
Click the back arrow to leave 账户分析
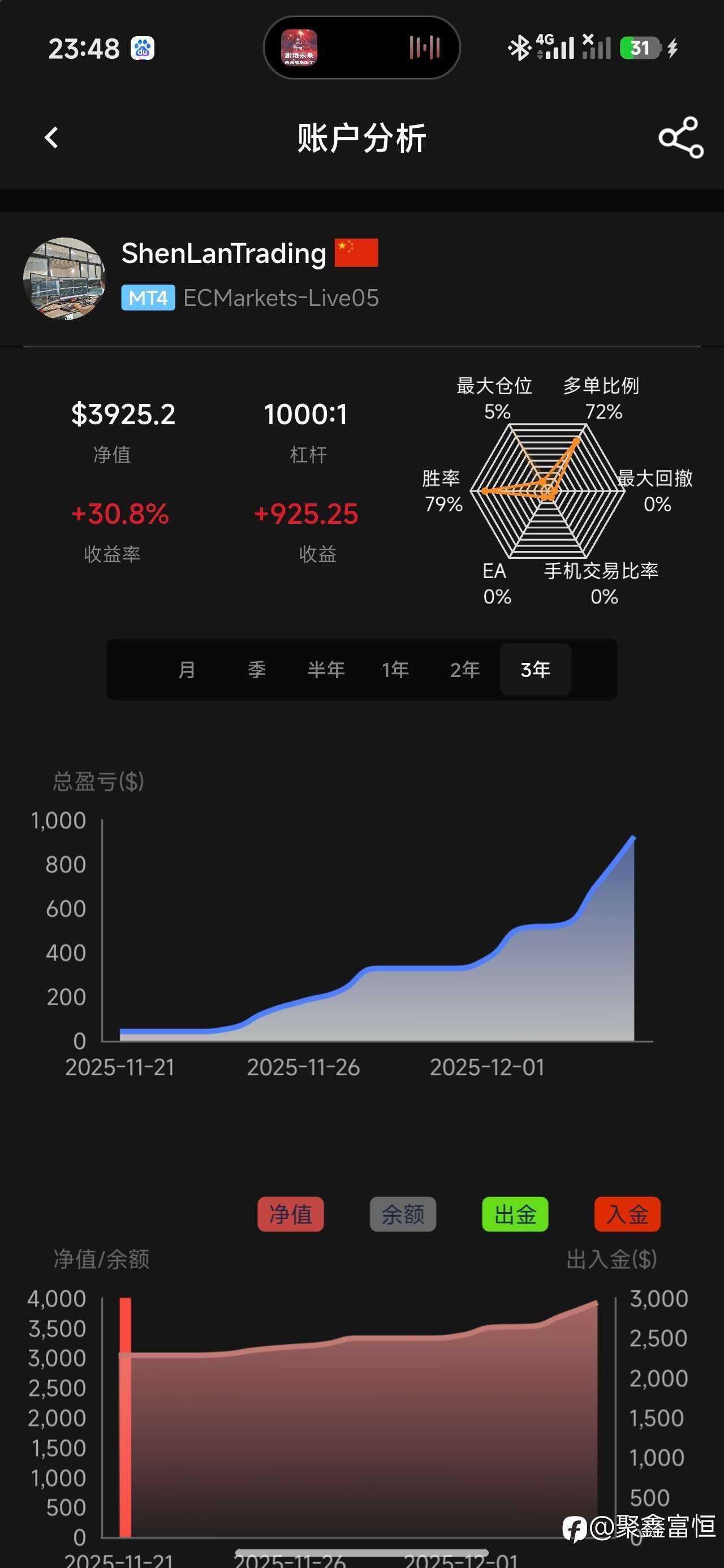click(x=52, y=138)
